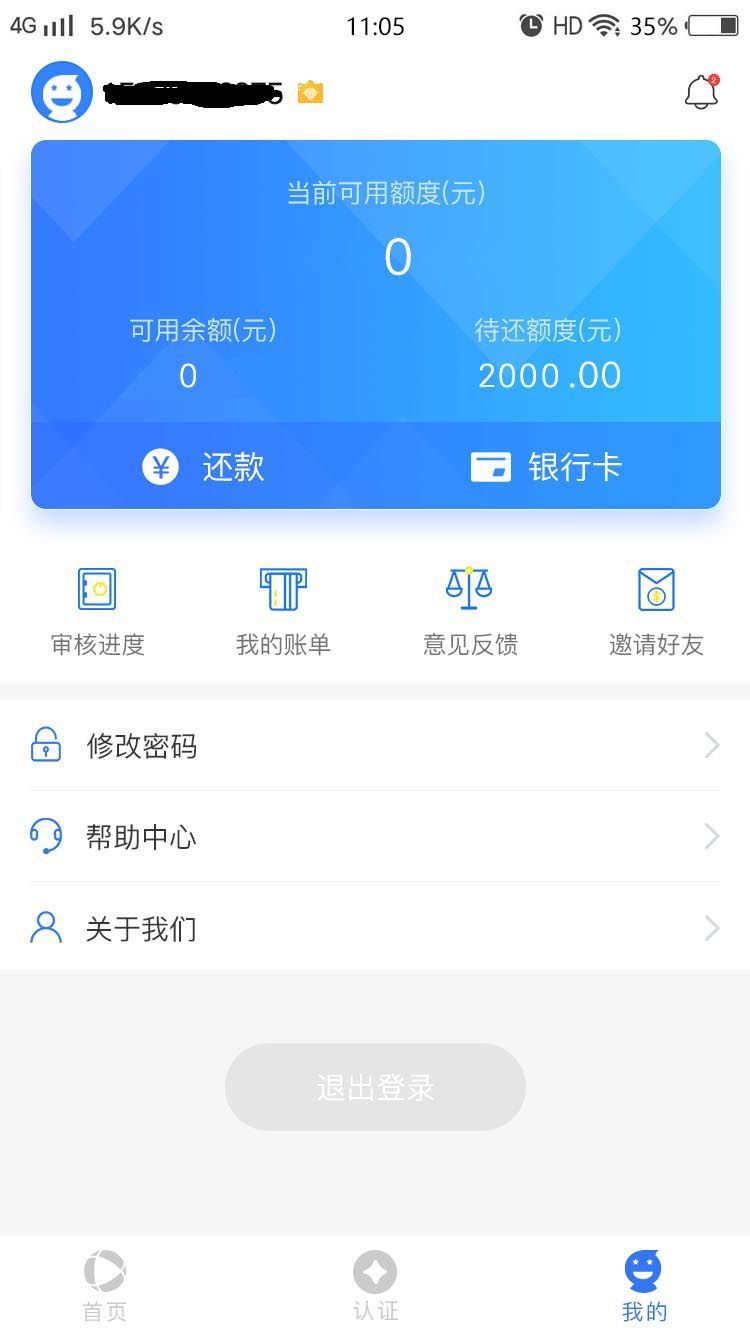Screen dimensions: 750x1334
Task: Open the notifications bell
Action: [x=701, y=92]
